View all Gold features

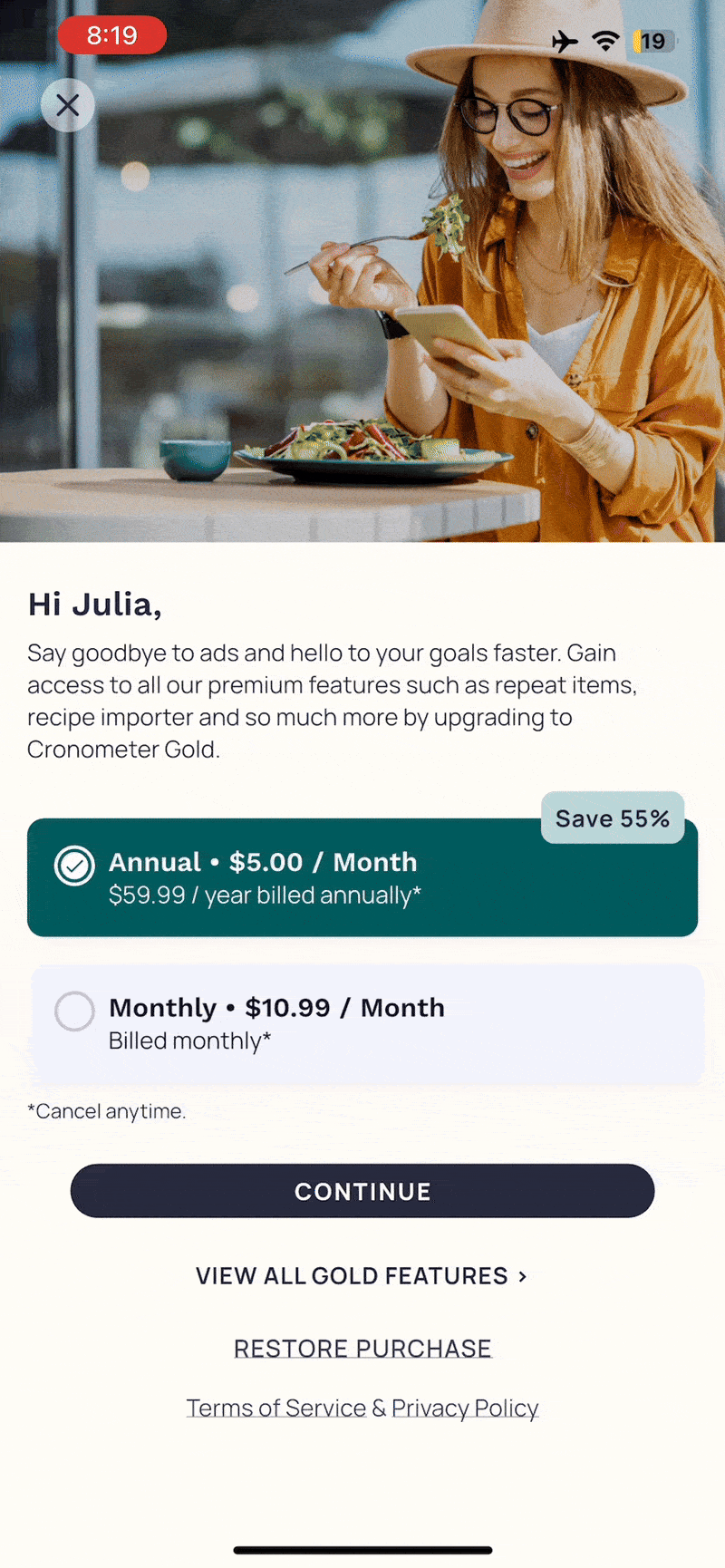click(362, 1276)
